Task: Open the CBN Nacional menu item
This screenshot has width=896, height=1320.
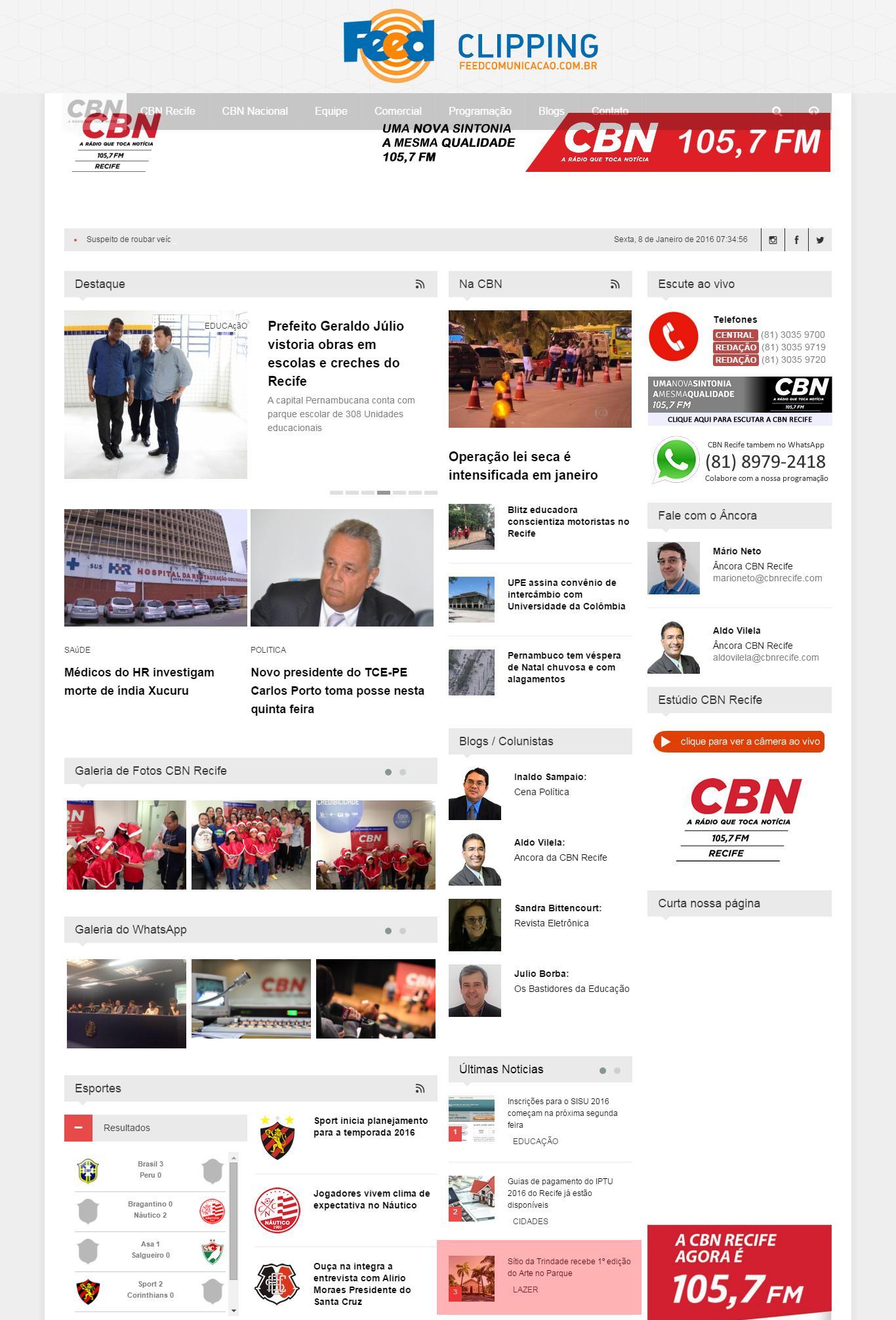Action: 255,111
